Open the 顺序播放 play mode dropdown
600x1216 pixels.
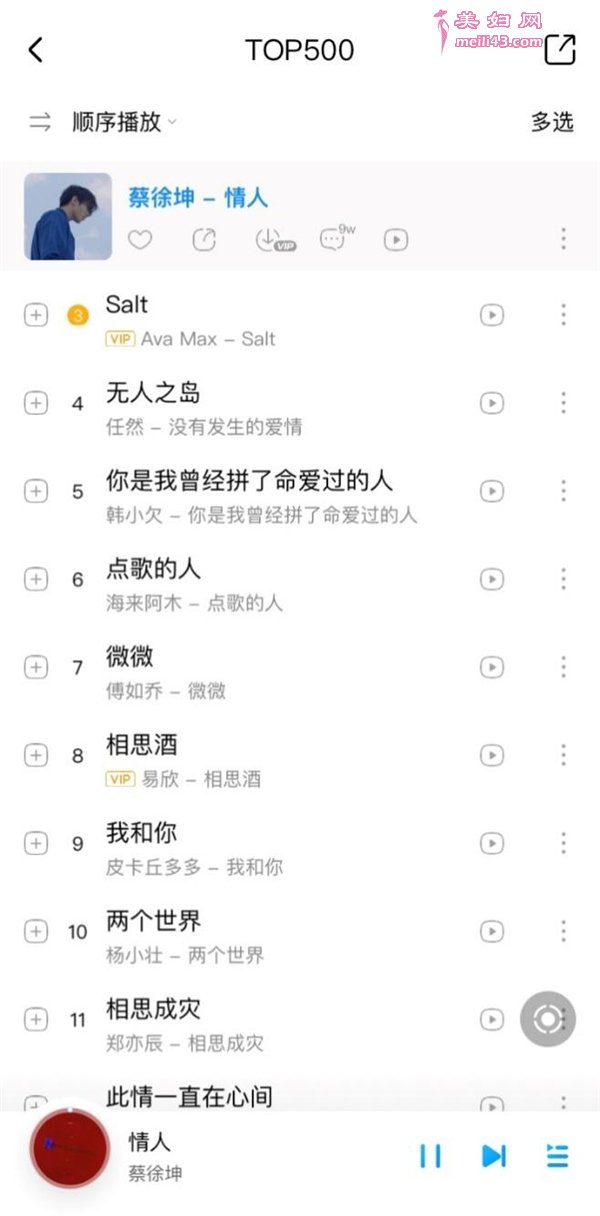[103, 122]
